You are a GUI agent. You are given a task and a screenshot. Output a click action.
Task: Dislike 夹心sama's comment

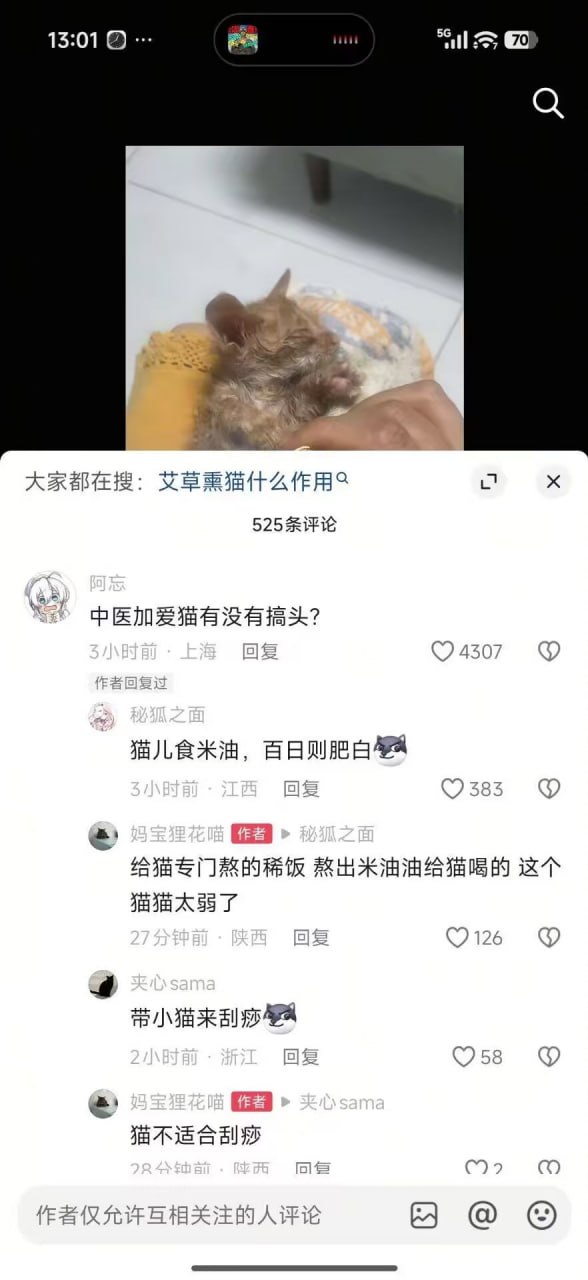coord(549,1056)
